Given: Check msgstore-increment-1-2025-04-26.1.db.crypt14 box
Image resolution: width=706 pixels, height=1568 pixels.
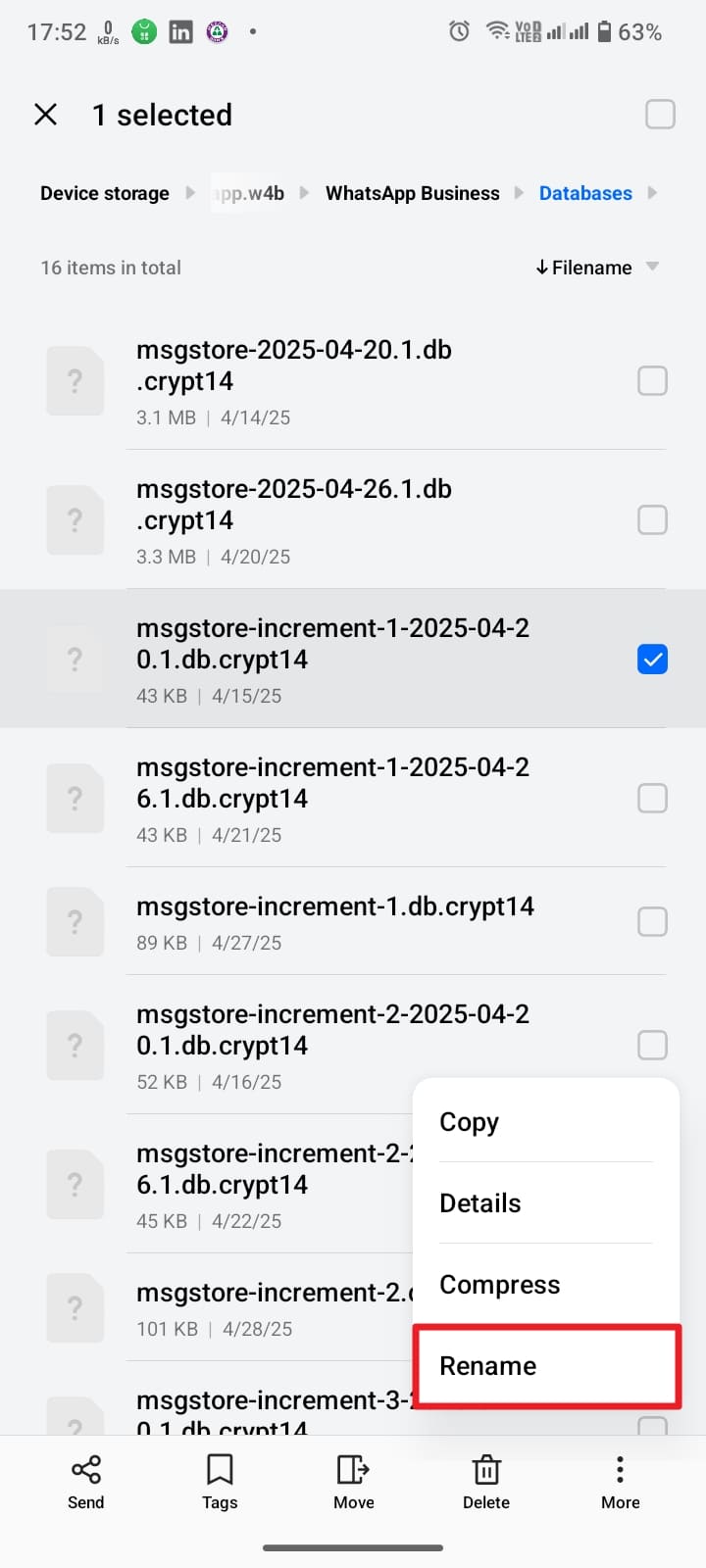Looking at the screenshot, I should click(x=652, y=799).
